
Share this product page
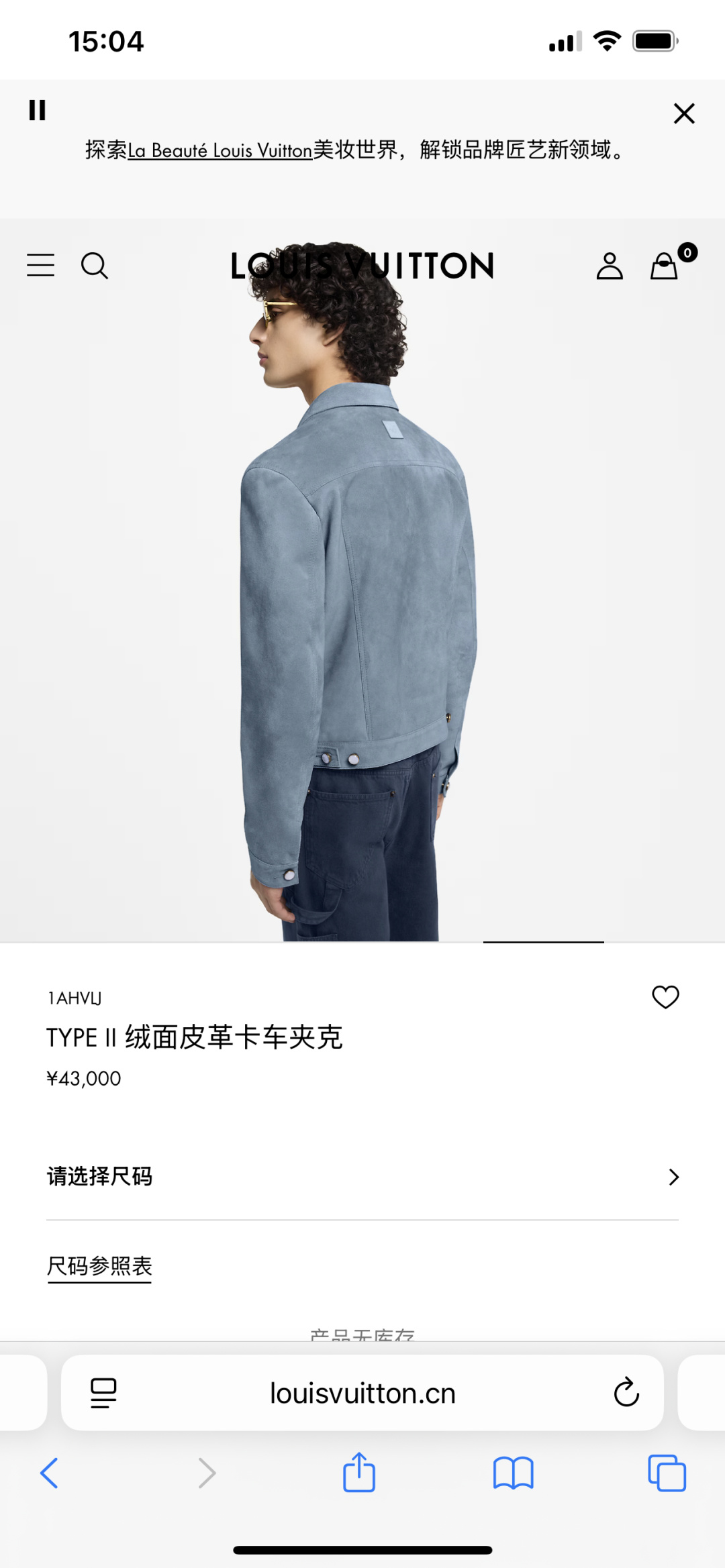point(359,1473)
